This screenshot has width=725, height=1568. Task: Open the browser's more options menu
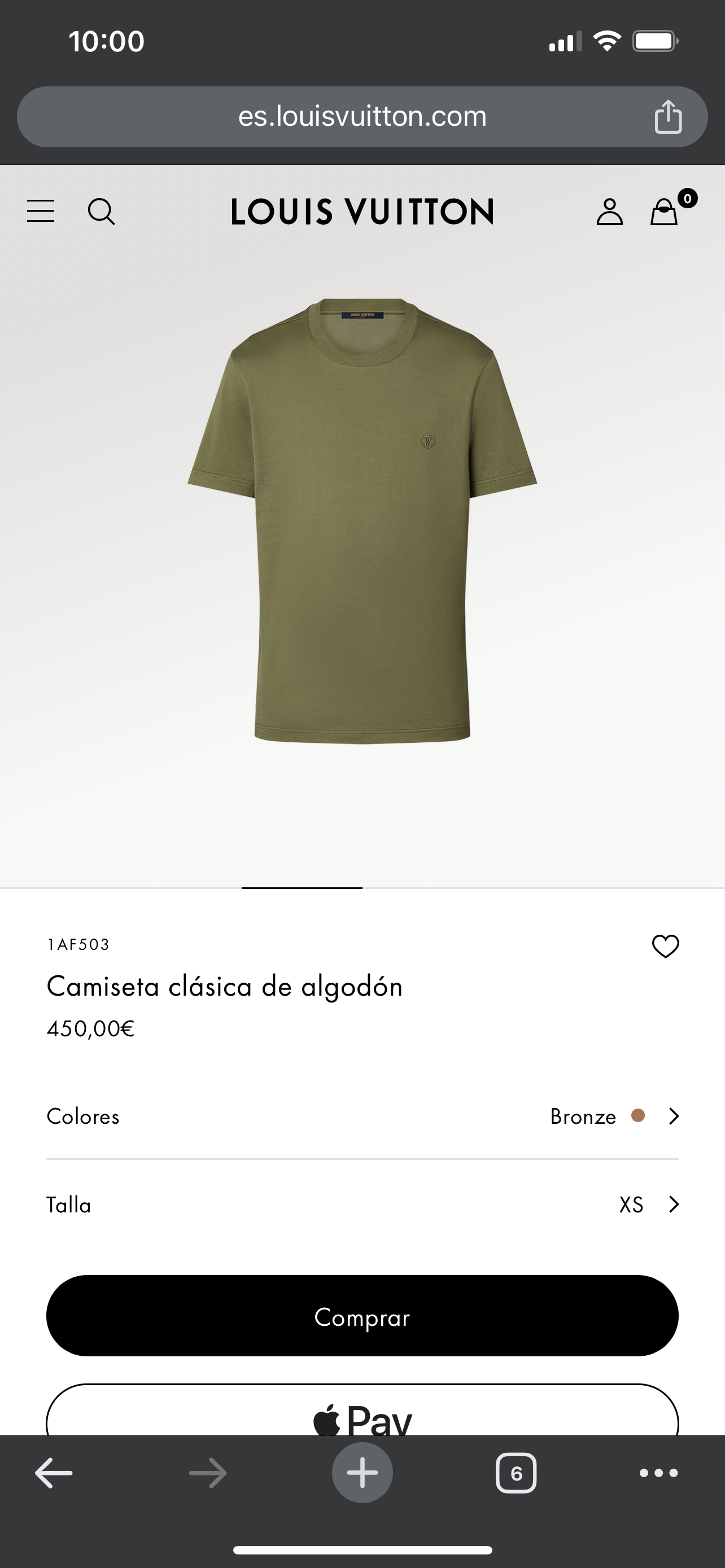pos(658,1473)
